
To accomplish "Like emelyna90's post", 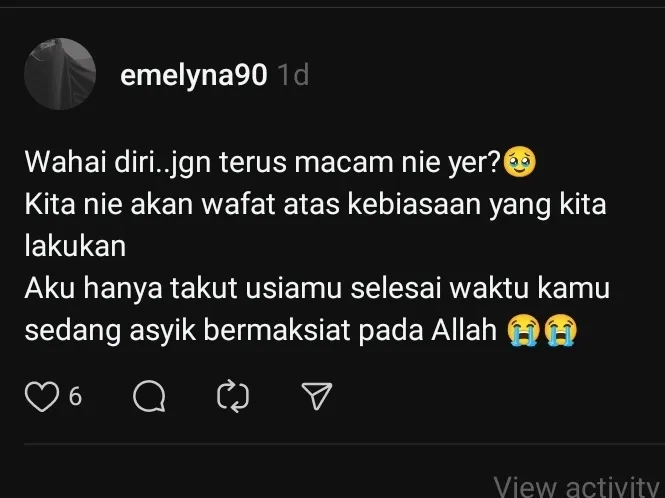I will [43, 398].
